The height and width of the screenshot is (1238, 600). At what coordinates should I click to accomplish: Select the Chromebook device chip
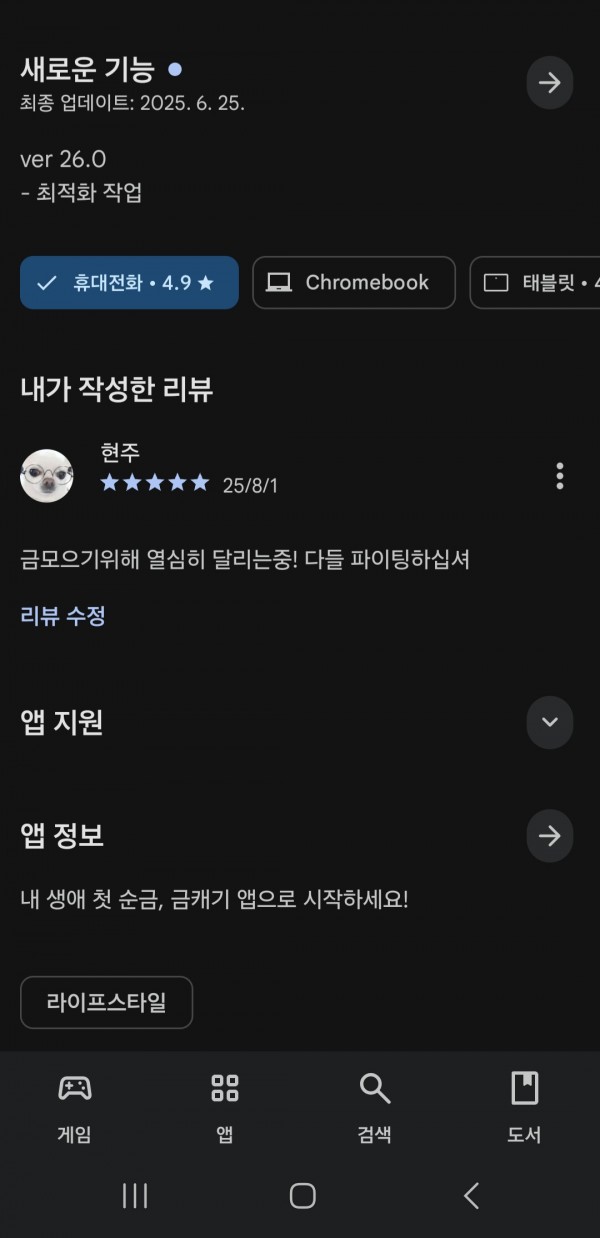pyautogui.click(x=354, y=283)
